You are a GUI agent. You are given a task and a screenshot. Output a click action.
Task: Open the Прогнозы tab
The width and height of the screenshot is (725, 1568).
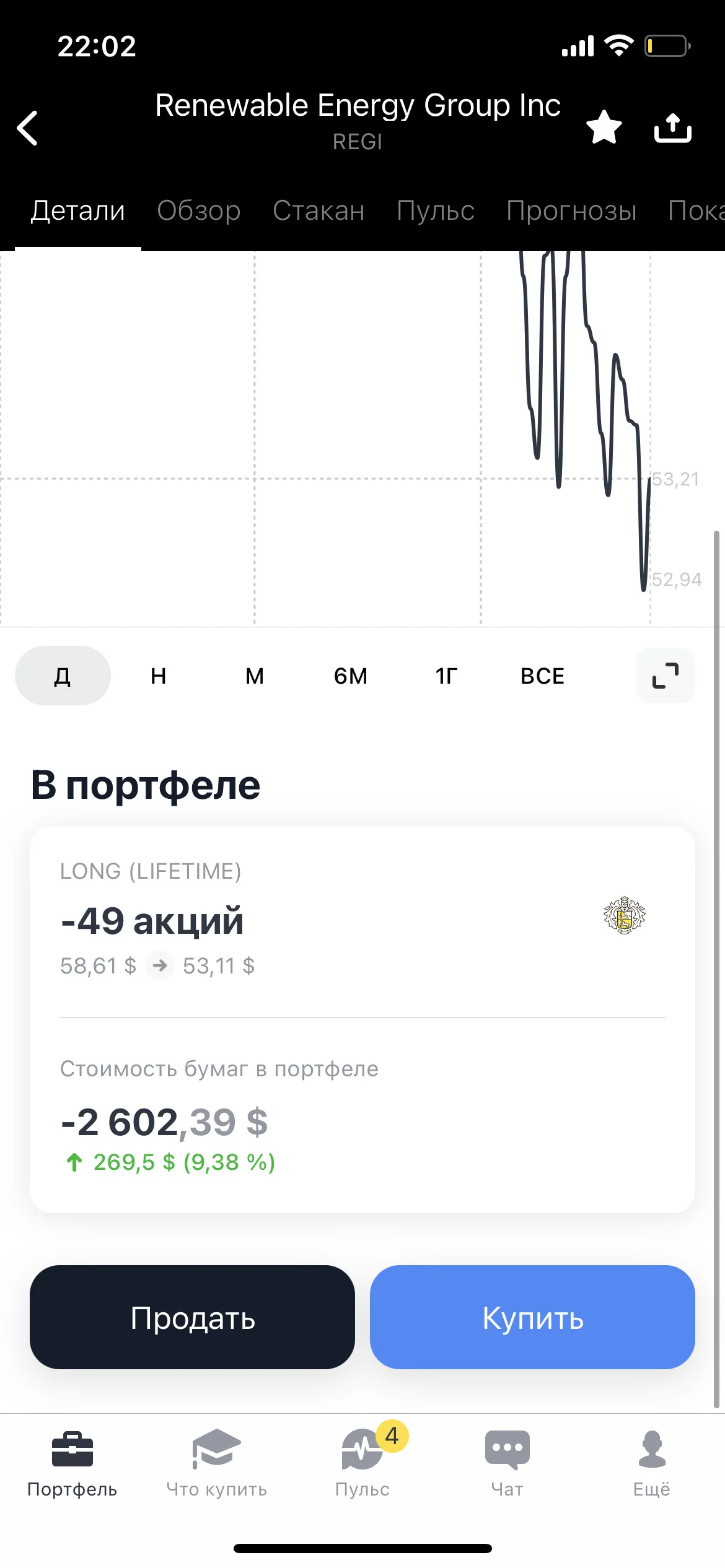coord(571,211)
